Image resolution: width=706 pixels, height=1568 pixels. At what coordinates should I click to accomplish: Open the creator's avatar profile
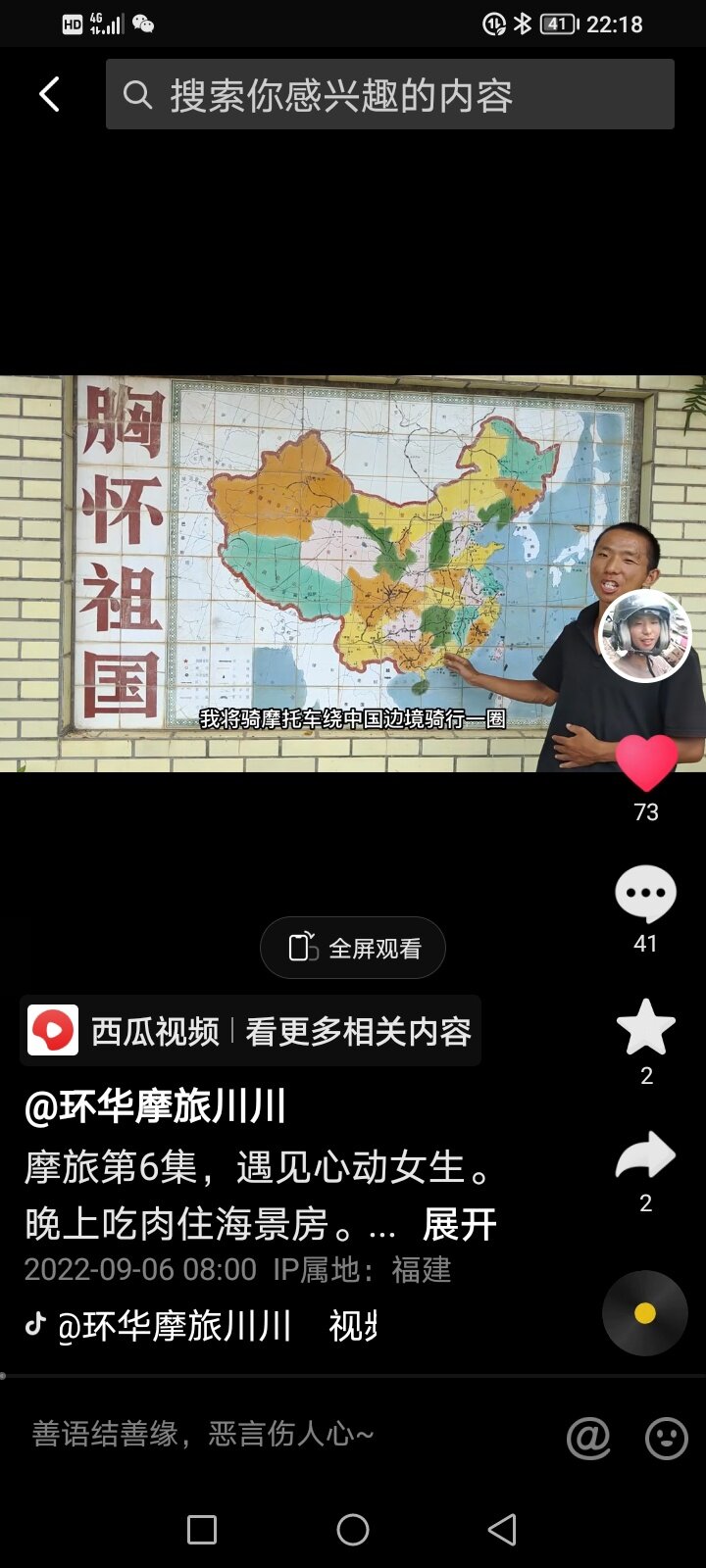(644, 636)
